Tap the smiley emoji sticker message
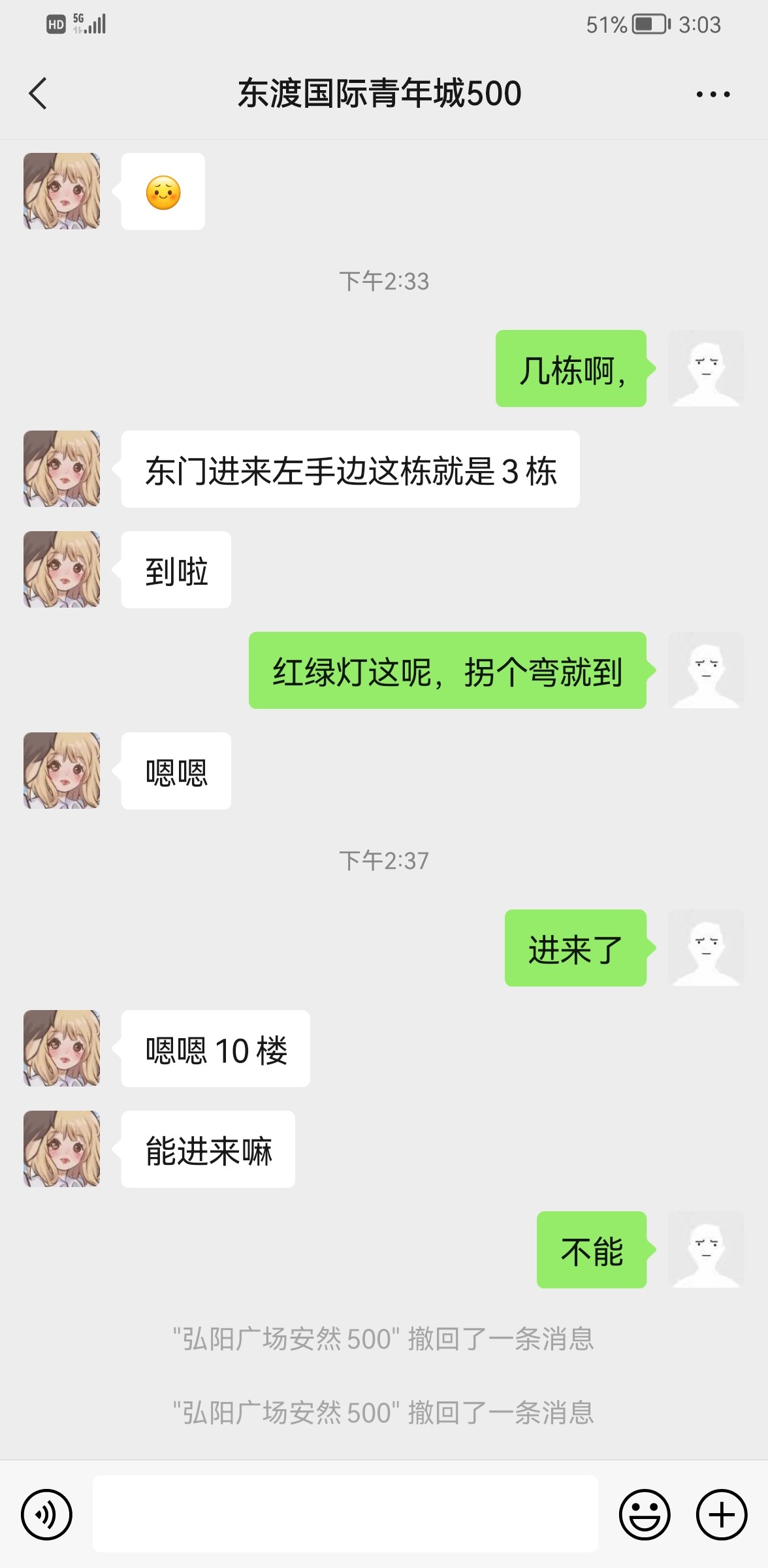This screenshot has width=768, height=1568. tap(162, 191)
